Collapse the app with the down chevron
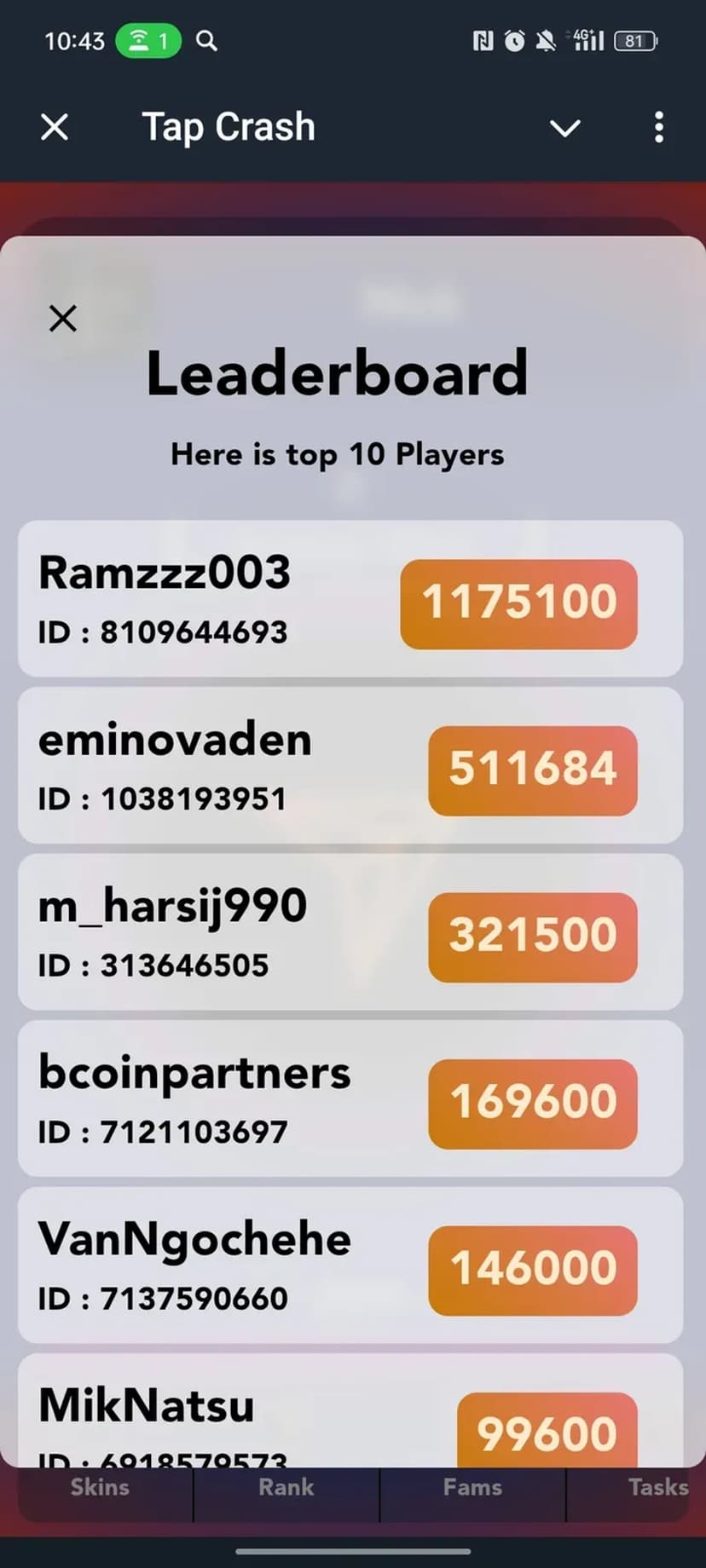Viewport: 706px width, 1568px height. click(x=564, y=128)
